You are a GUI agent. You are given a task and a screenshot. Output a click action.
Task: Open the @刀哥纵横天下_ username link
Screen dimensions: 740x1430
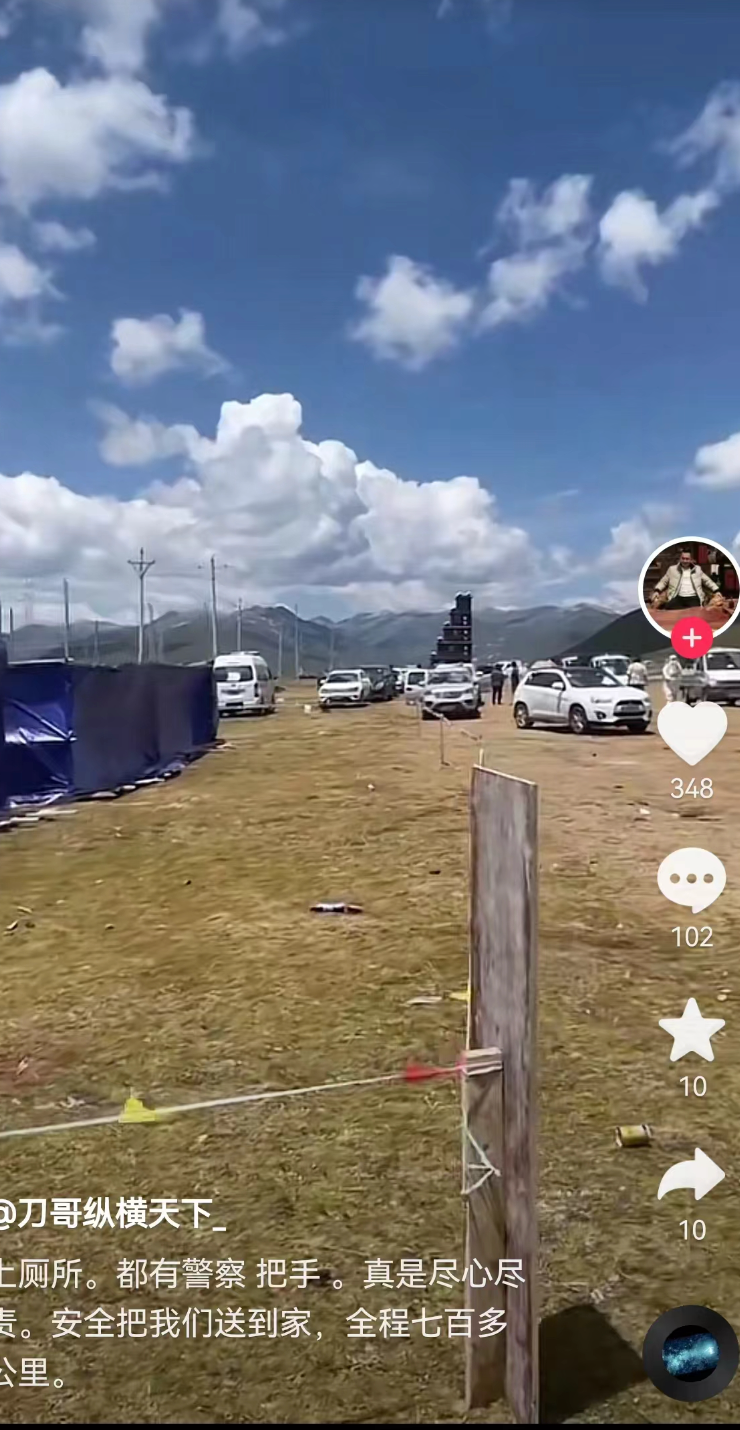coord(112,1214)
